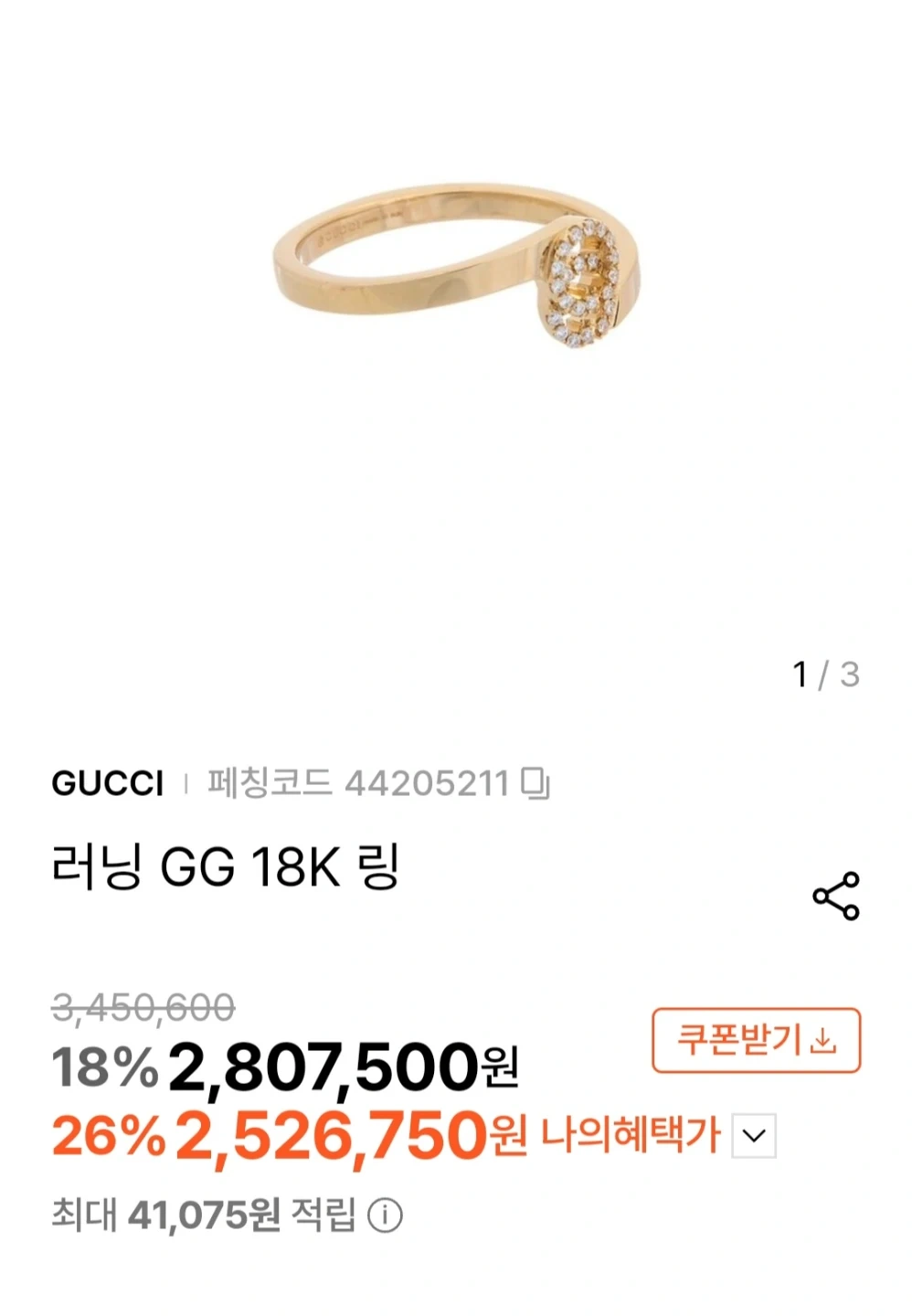Expand the 나의혜택가 benefit price details
Screen dimensions: 912x1316
tap(754, 1136)
